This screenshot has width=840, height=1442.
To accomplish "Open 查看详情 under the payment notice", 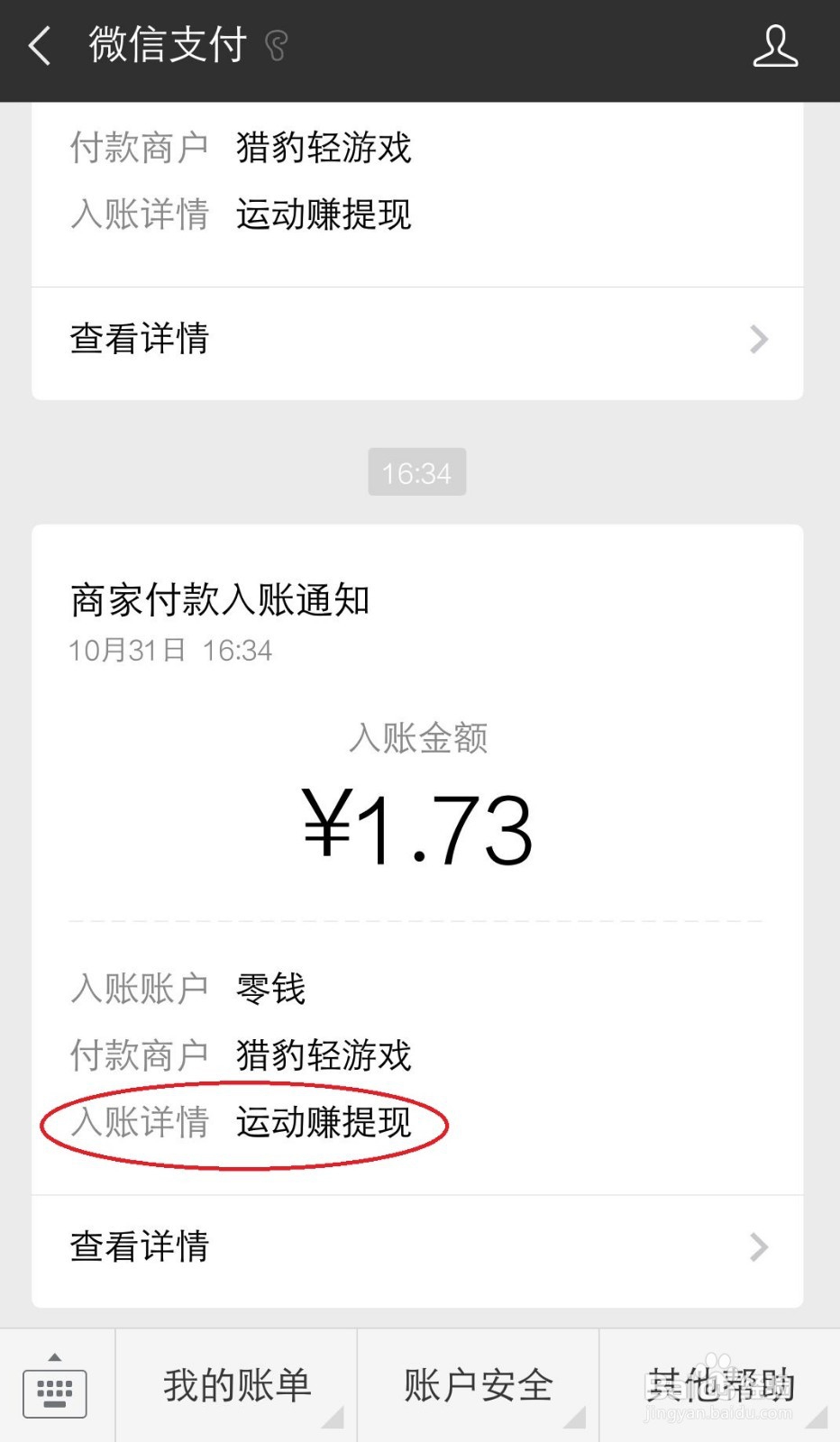I will click(x=140, y=1246).
